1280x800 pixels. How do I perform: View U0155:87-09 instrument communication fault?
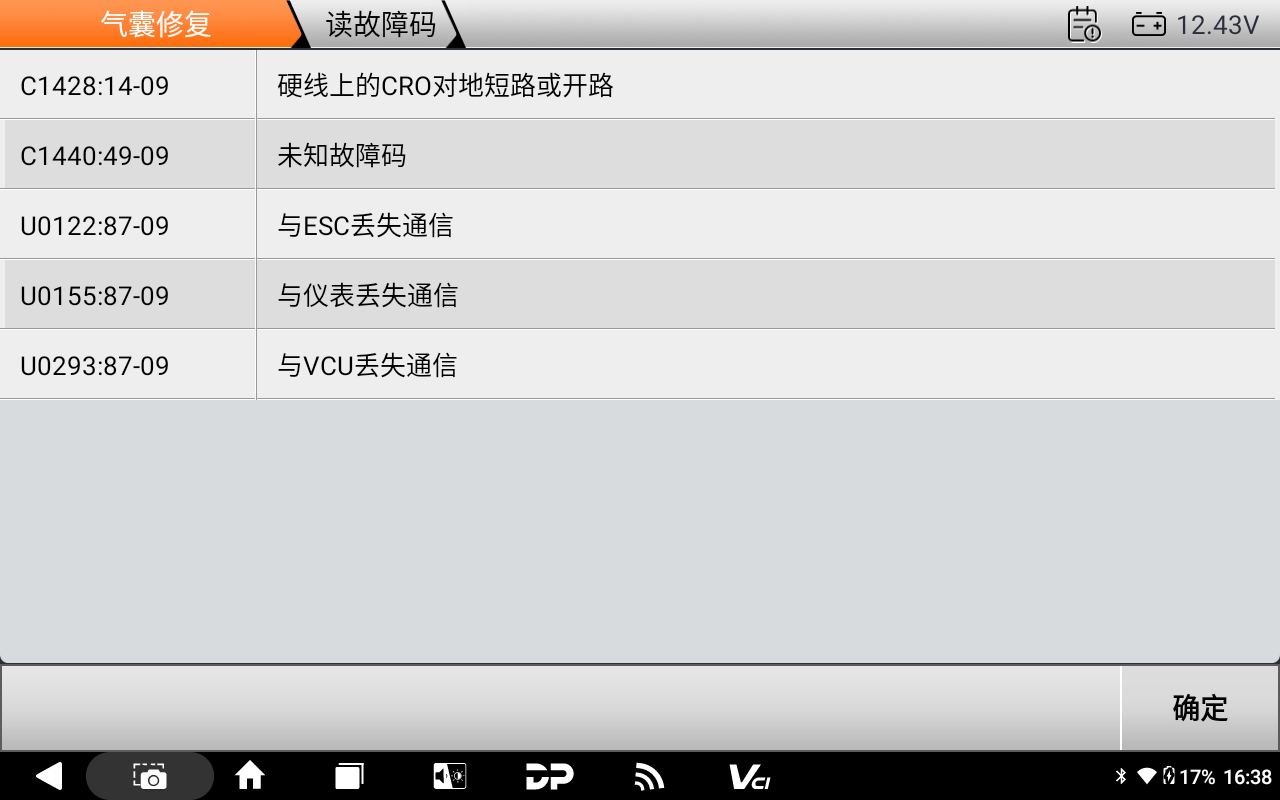point(445,296)
